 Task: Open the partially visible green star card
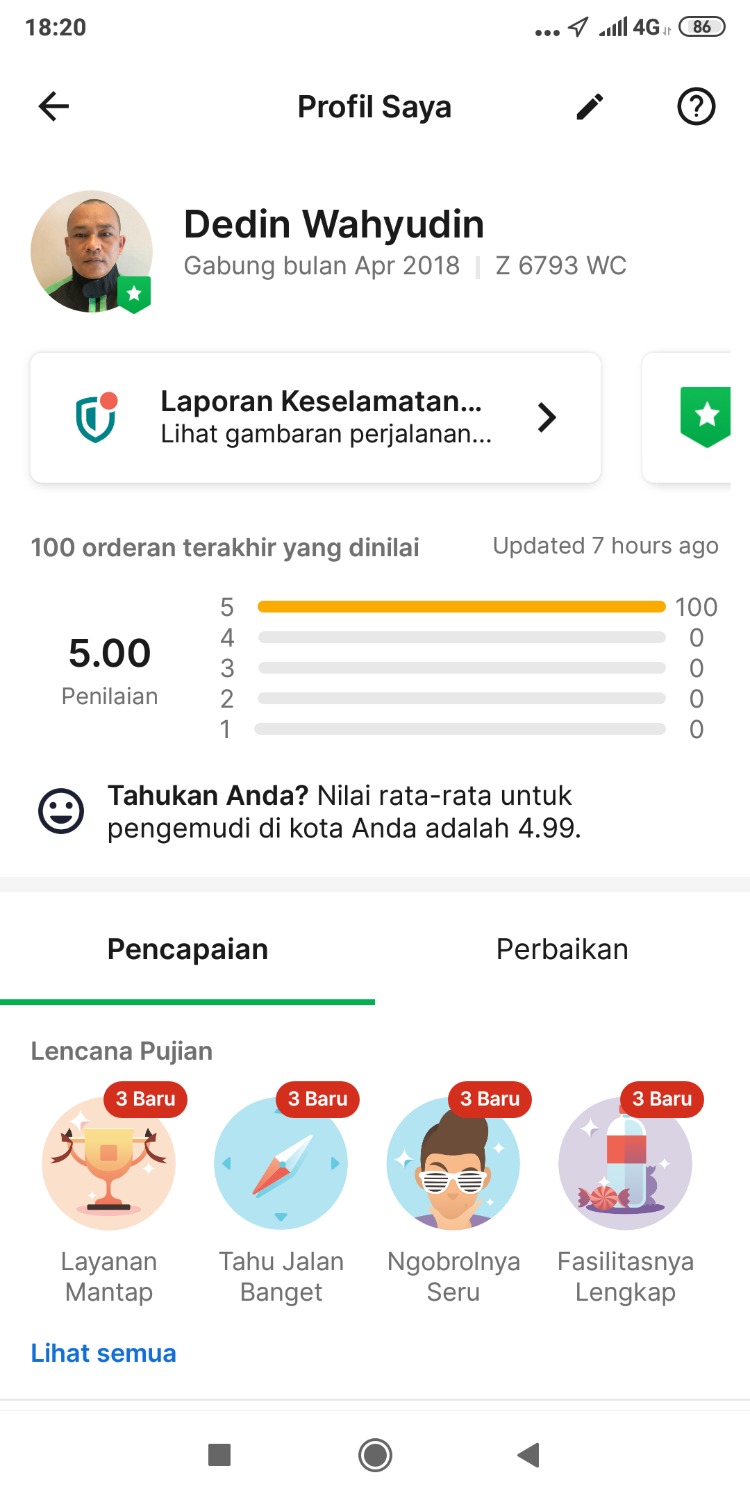700,418
